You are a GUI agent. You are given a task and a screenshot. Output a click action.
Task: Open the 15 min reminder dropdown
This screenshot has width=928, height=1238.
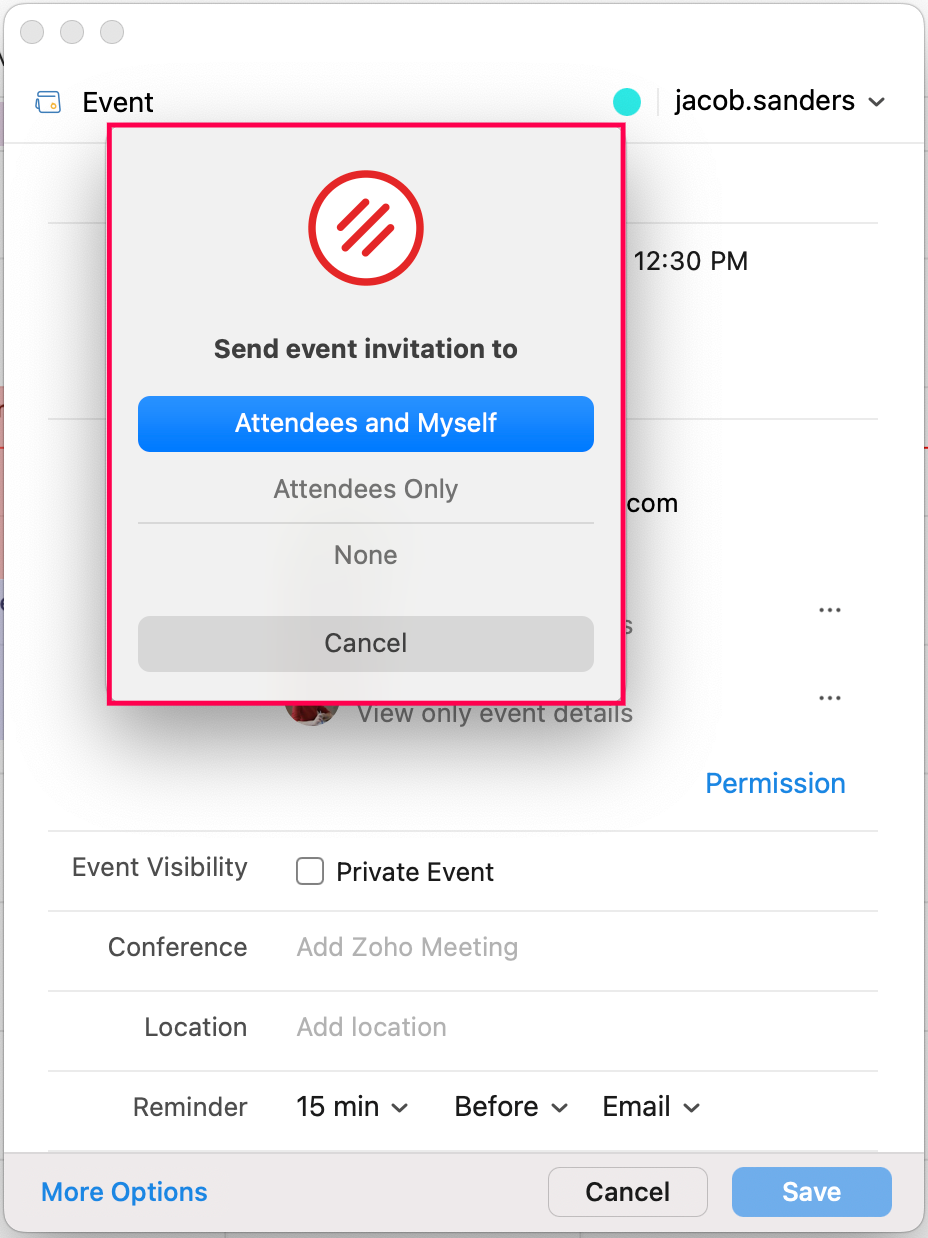point(352,1107)
